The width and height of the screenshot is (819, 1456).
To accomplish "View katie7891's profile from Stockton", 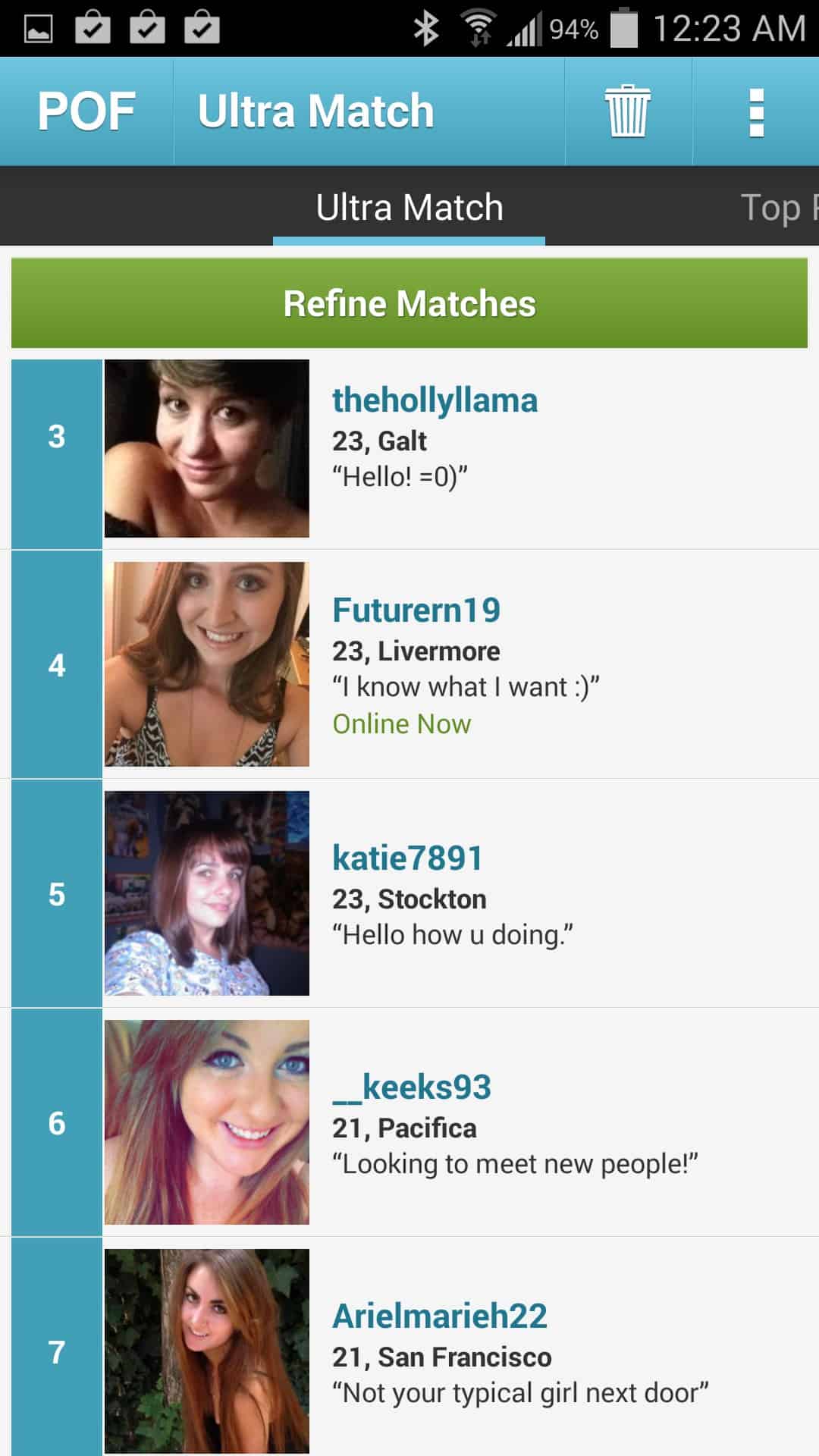I will point(409,893).
